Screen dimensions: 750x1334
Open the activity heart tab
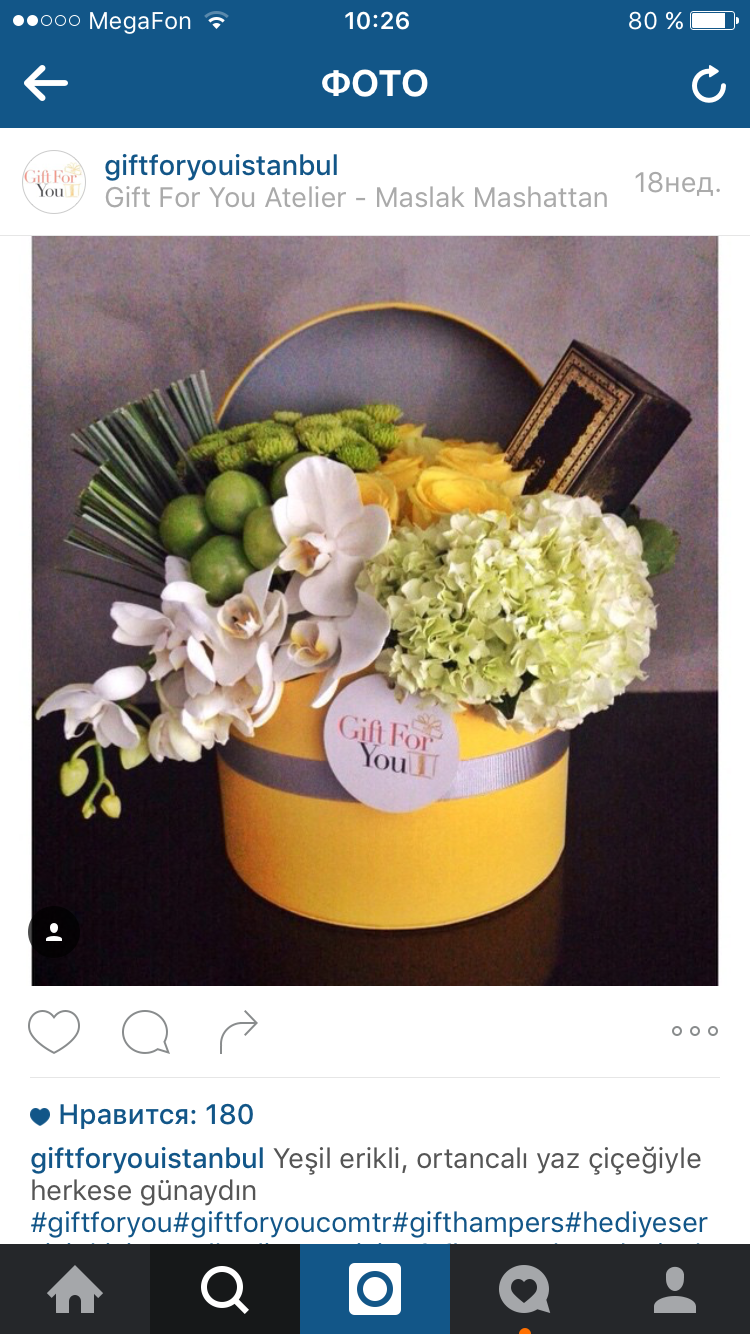click(525, 1289)
